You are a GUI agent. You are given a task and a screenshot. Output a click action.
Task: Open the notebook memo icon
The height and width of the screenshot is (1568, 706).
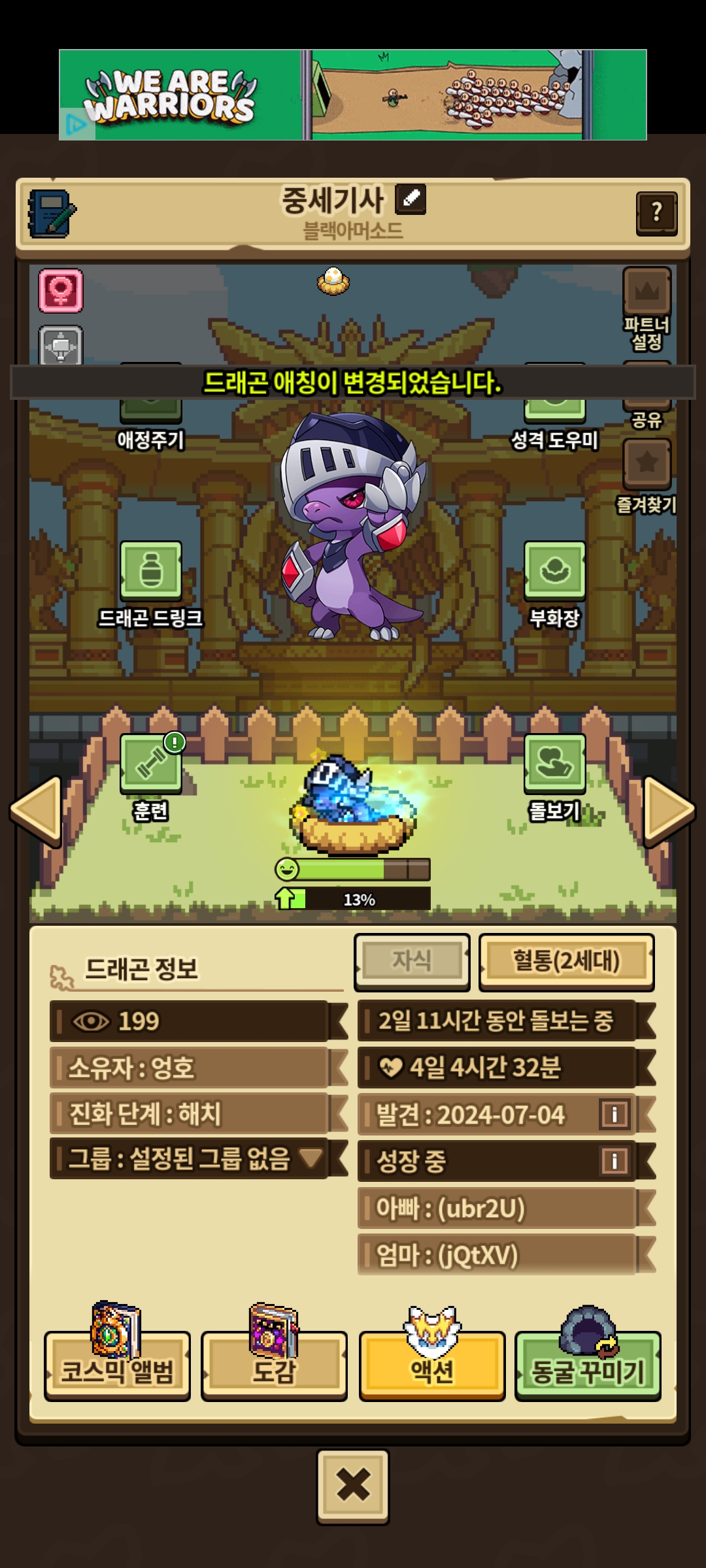click(x=52, y=214)
